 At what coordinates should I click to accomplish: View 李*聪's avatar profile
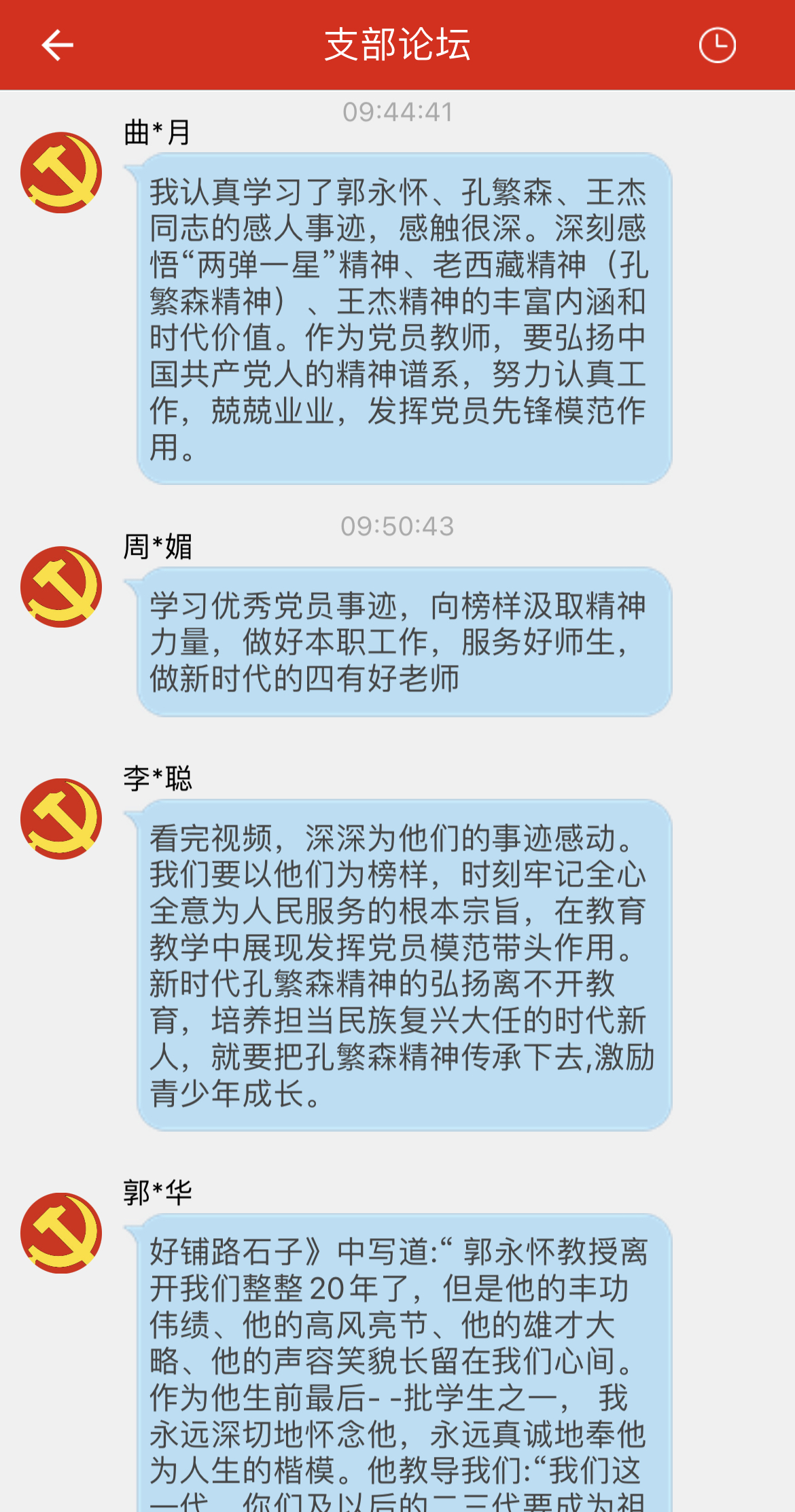(61, 819)
